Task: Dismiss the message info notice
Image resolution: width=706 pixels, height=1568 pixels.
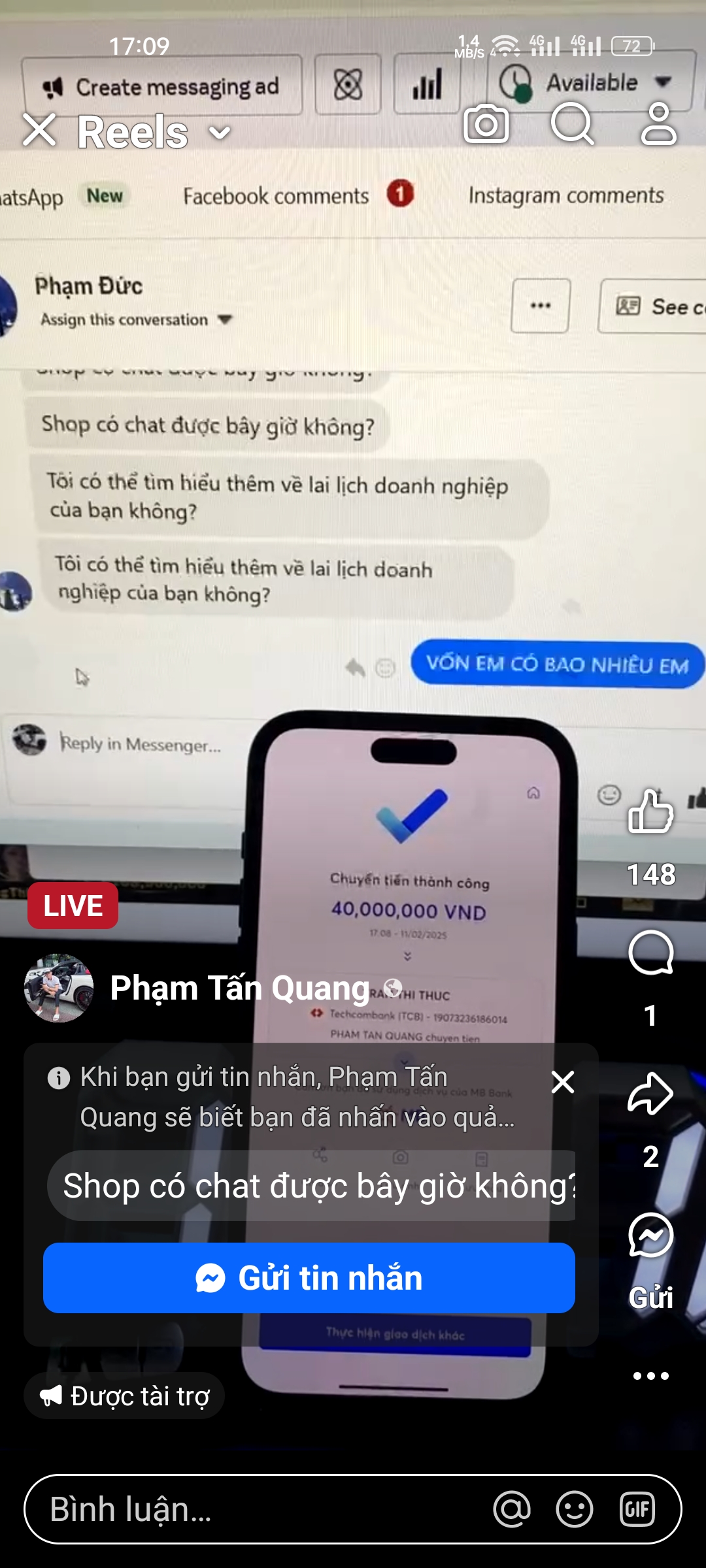Action: tap(562, 1083)
